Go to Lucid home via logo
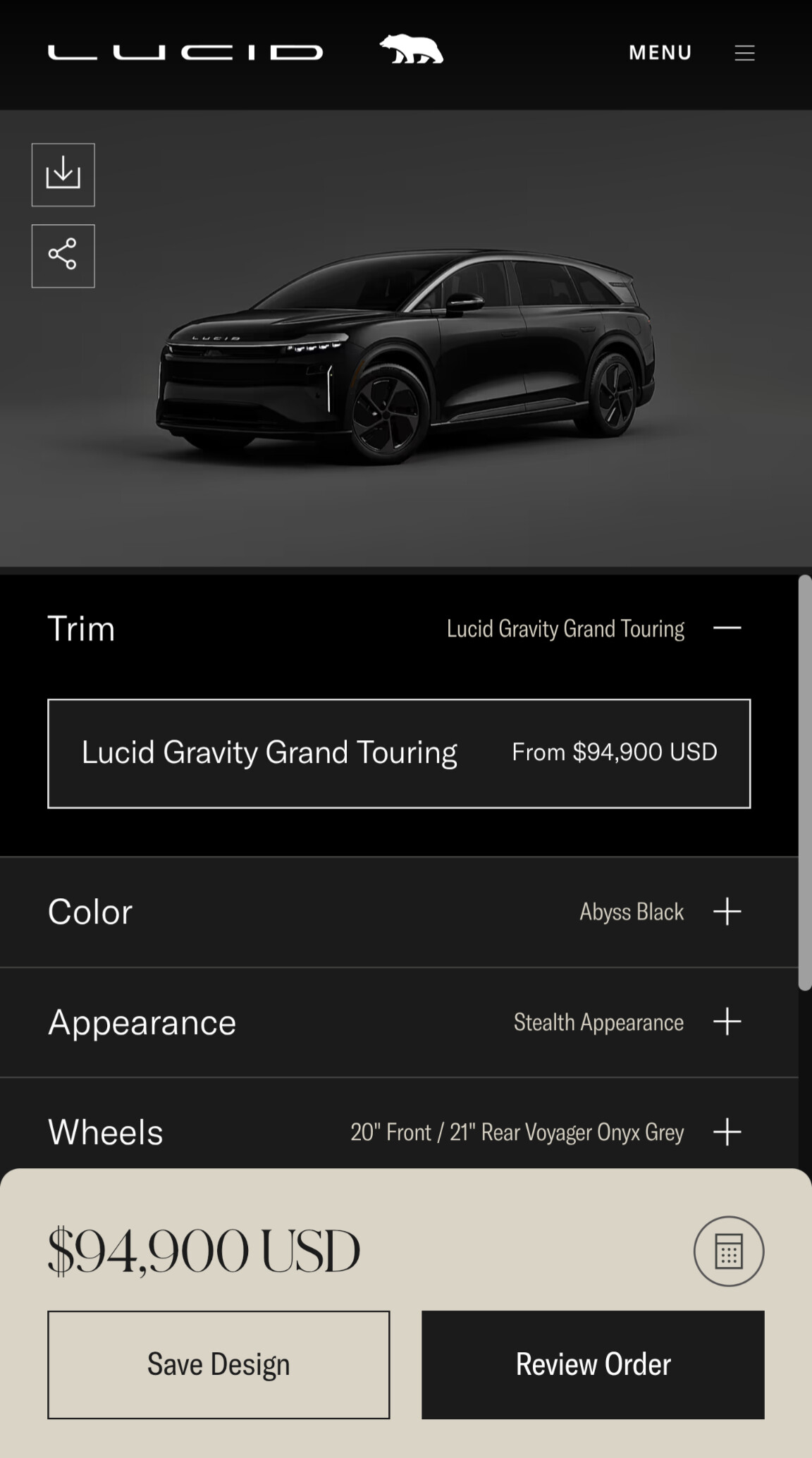812x1458 pixels. 185,53
